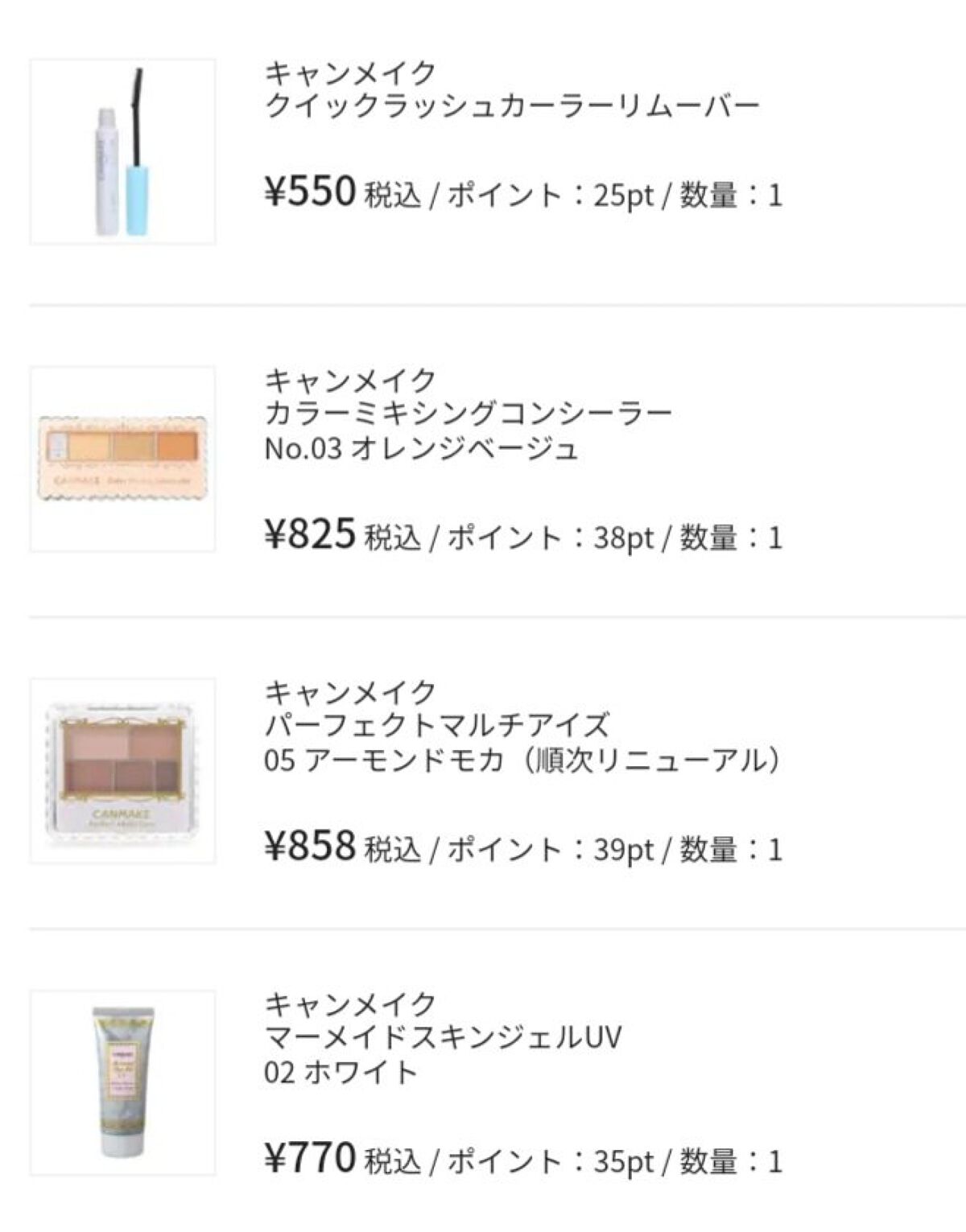Open the クイックラッシュカーラーリムーバー product
The image size is (966, 1232).
tap(512, 105)
